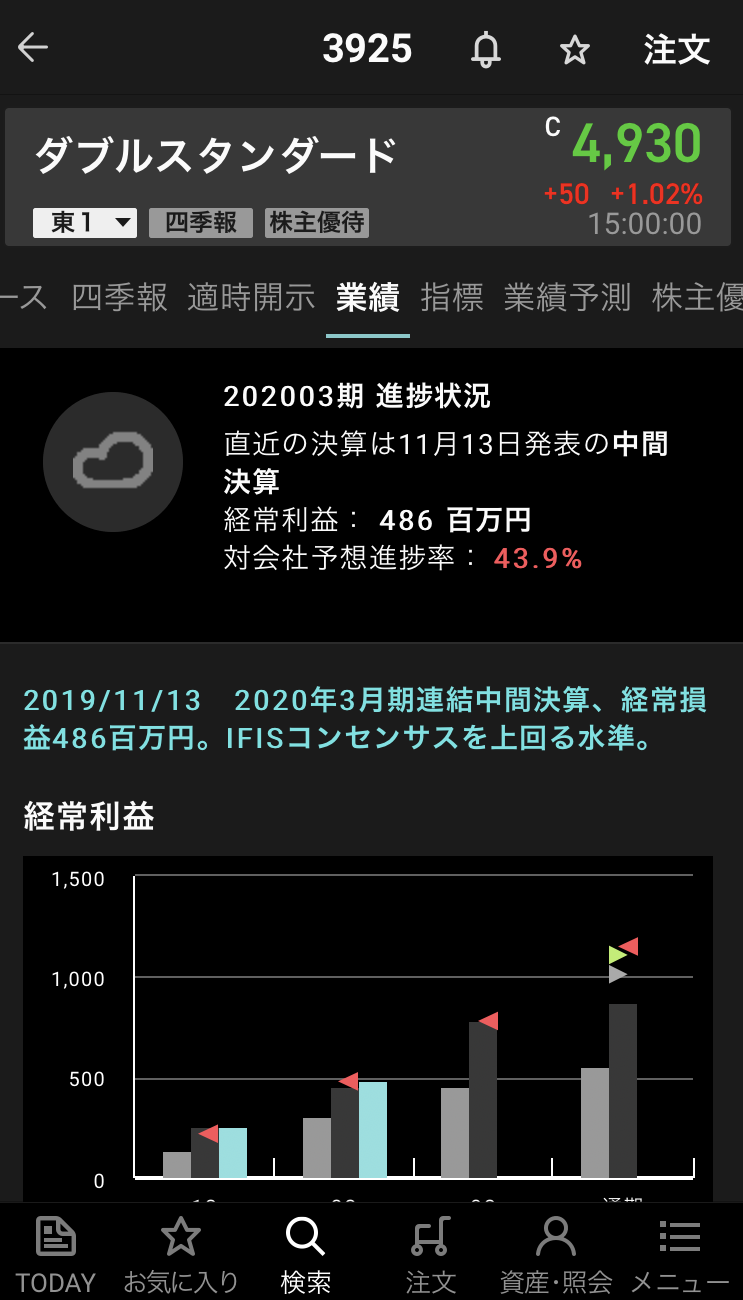Tap the 株主優待 chip
Viewport: 743px width, 1300px height.
(x=317, y=222)
